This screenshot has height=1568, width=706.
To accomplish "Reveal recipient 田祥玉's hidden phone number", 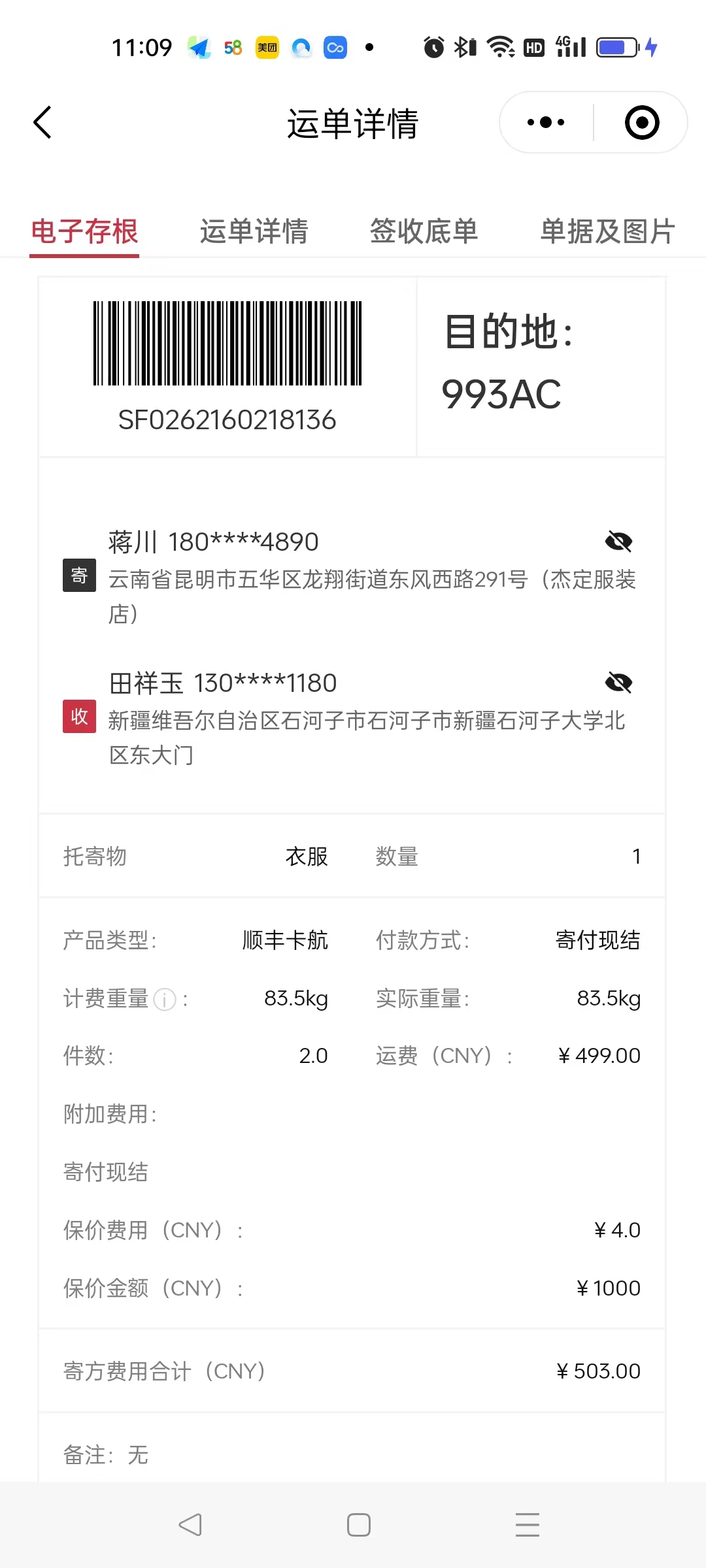I will pos(618,683).
